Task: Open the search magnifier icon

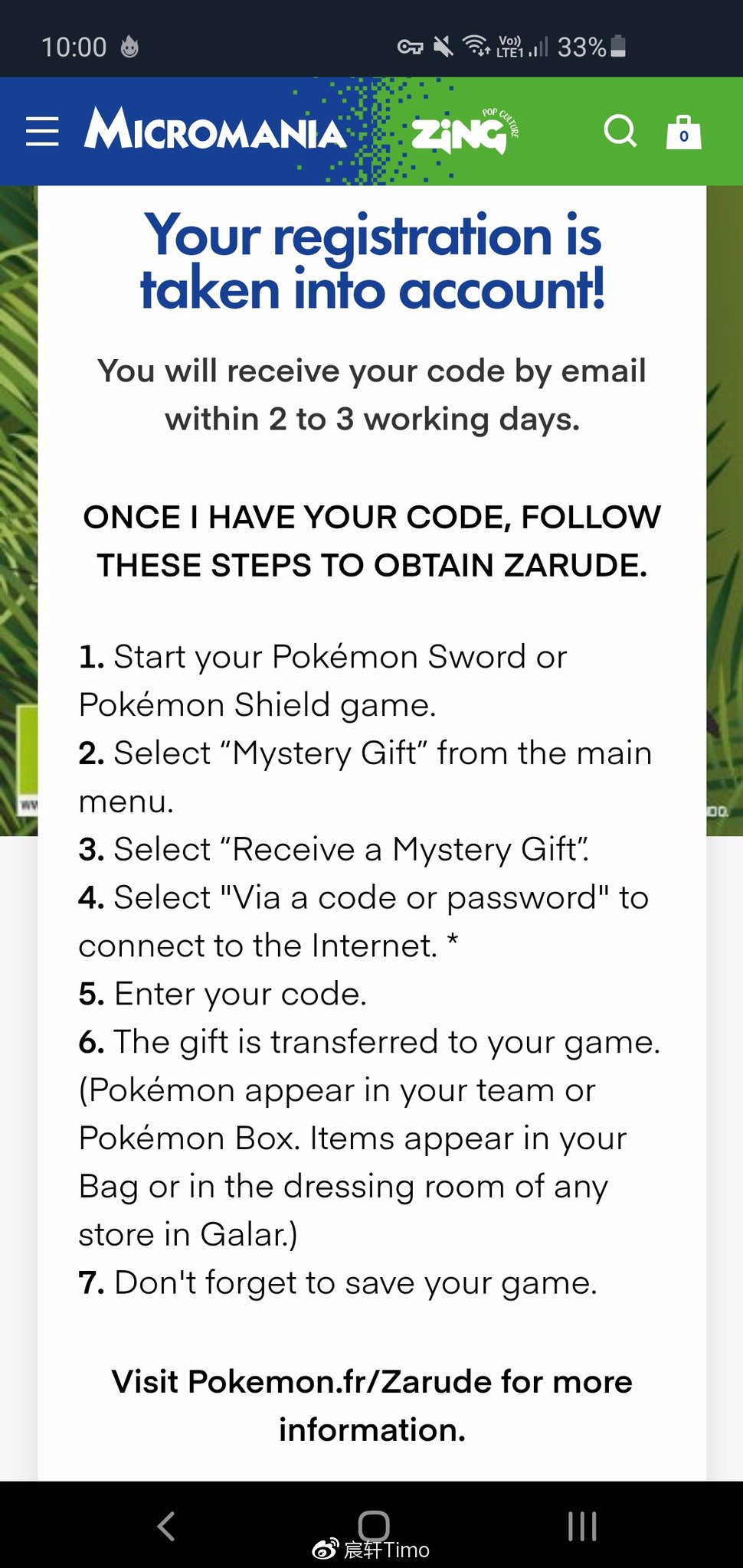Action: [x=620, y=131]
